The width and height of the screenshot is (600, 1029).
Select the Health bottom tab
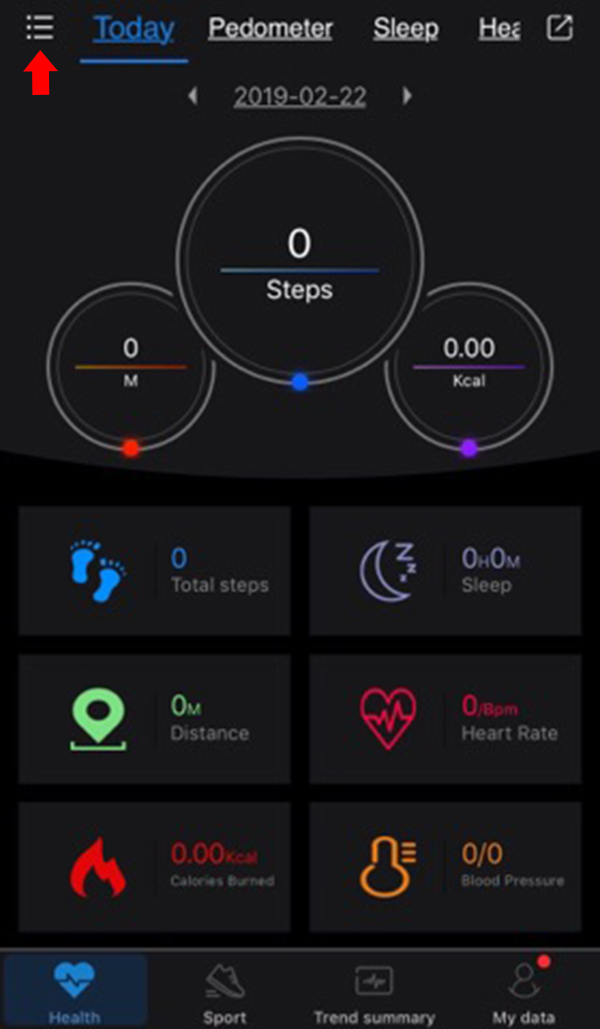pos(75,990)
